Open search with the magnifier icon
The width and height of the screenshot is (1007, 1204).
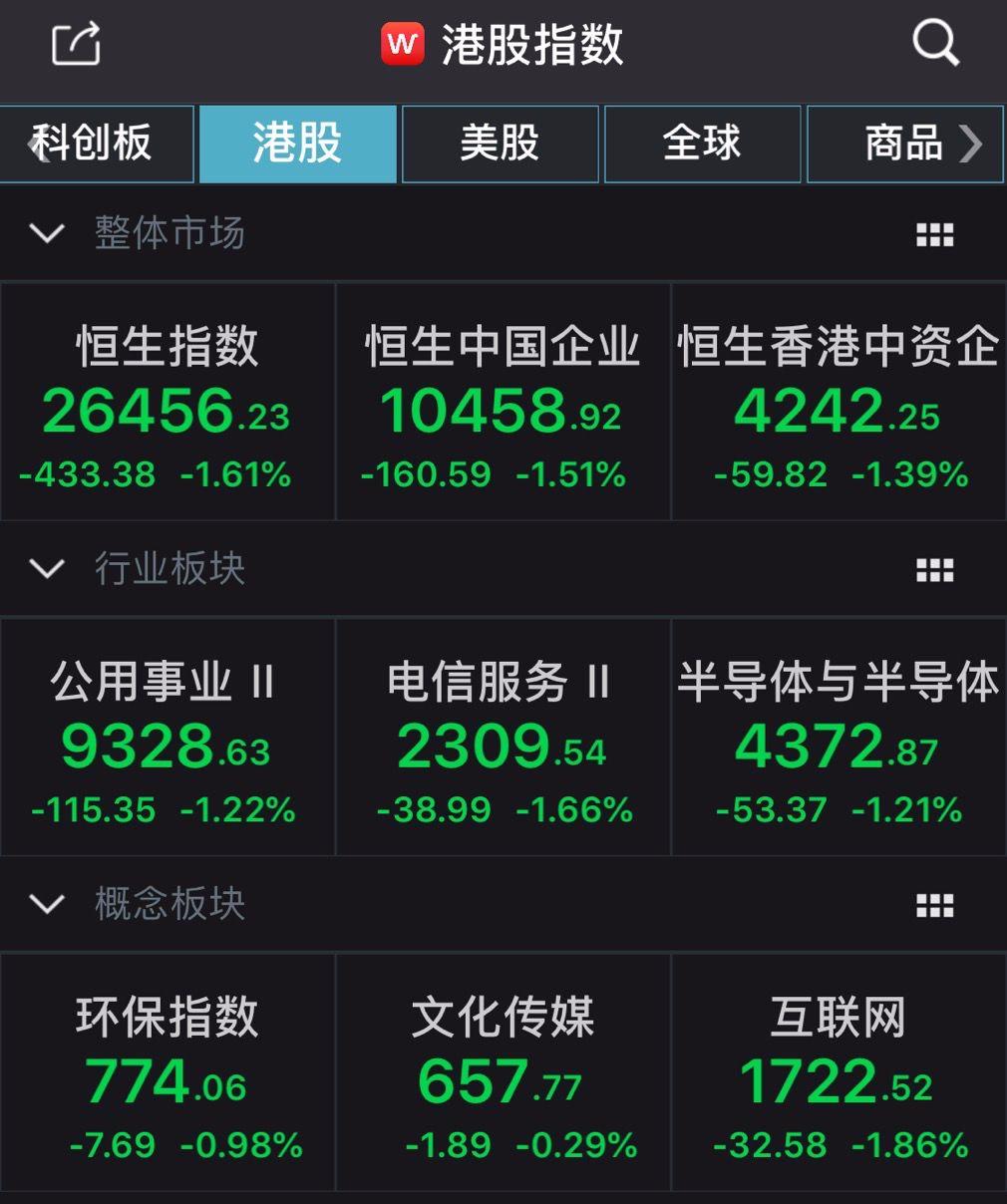(x=935, y=44)
